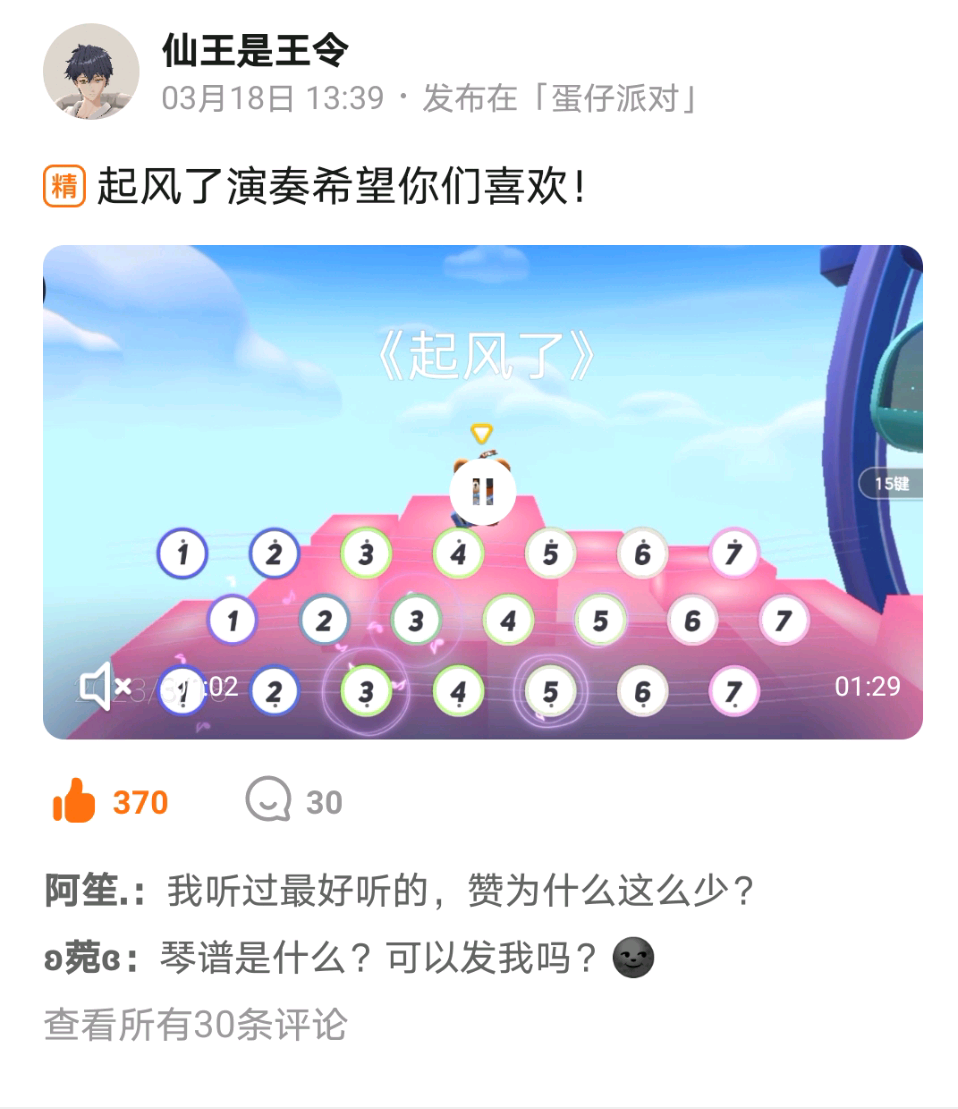Open 仙王是王令's profile avatar
958x1109 pixels.
click(x=91, y=72)
